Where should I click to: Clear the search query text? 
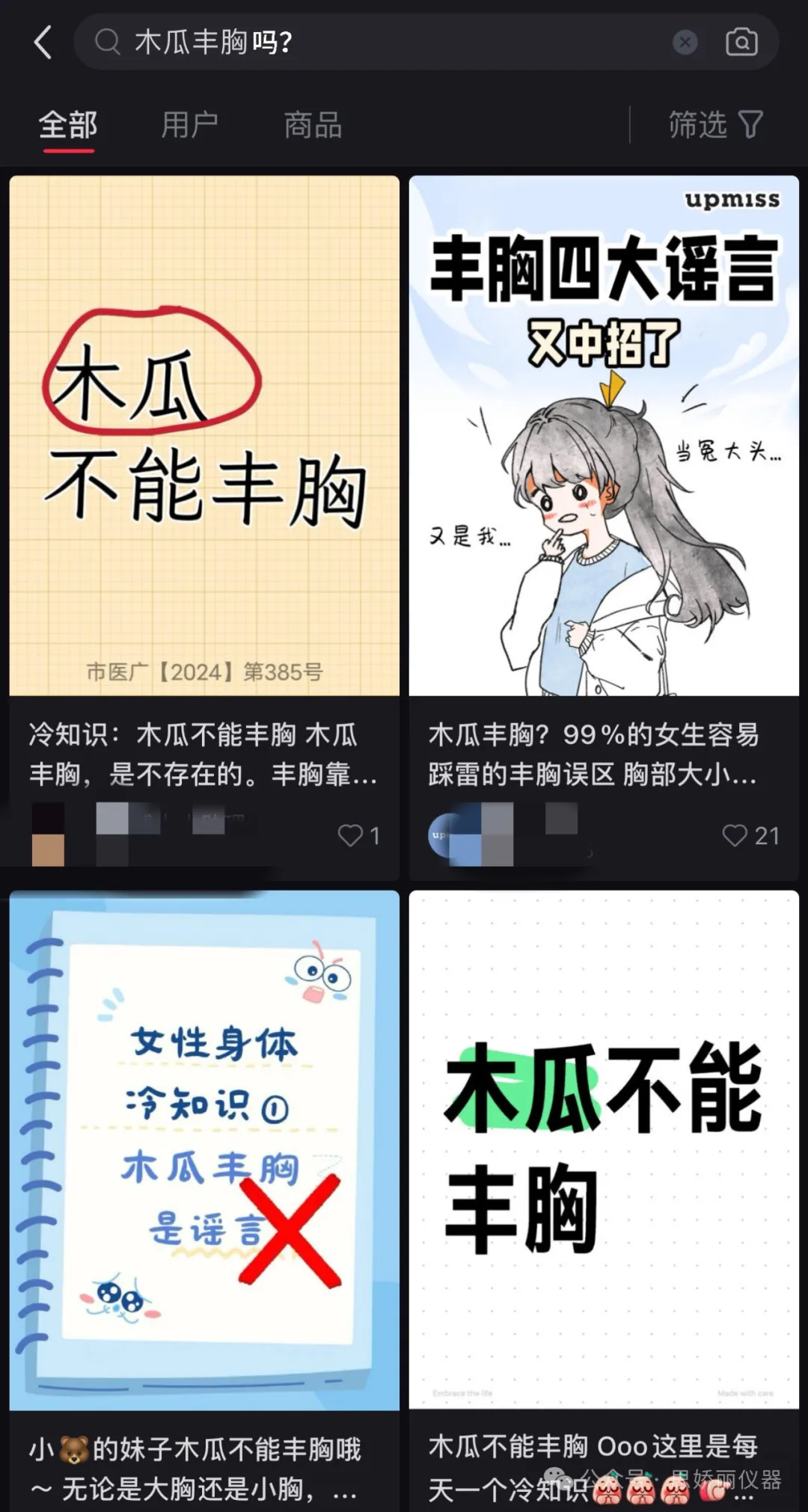tap(685, 42)
